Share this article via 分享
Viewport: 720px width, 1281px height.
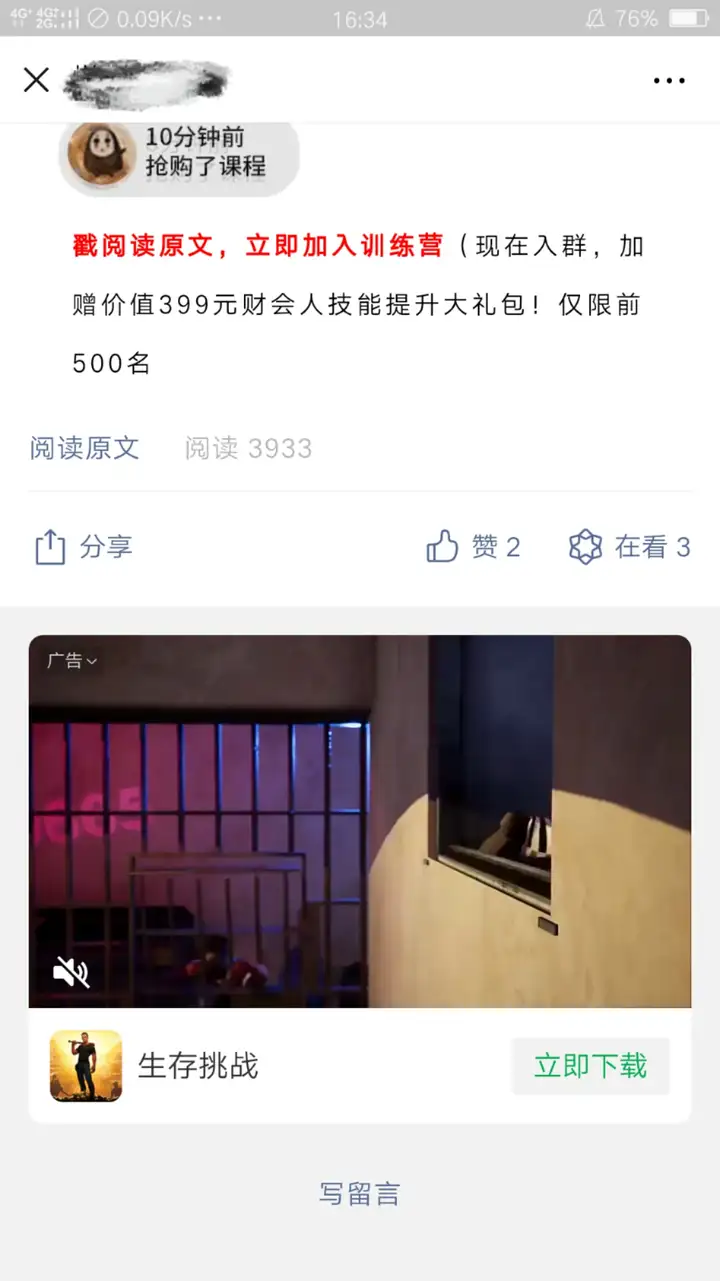pos(84,547)
